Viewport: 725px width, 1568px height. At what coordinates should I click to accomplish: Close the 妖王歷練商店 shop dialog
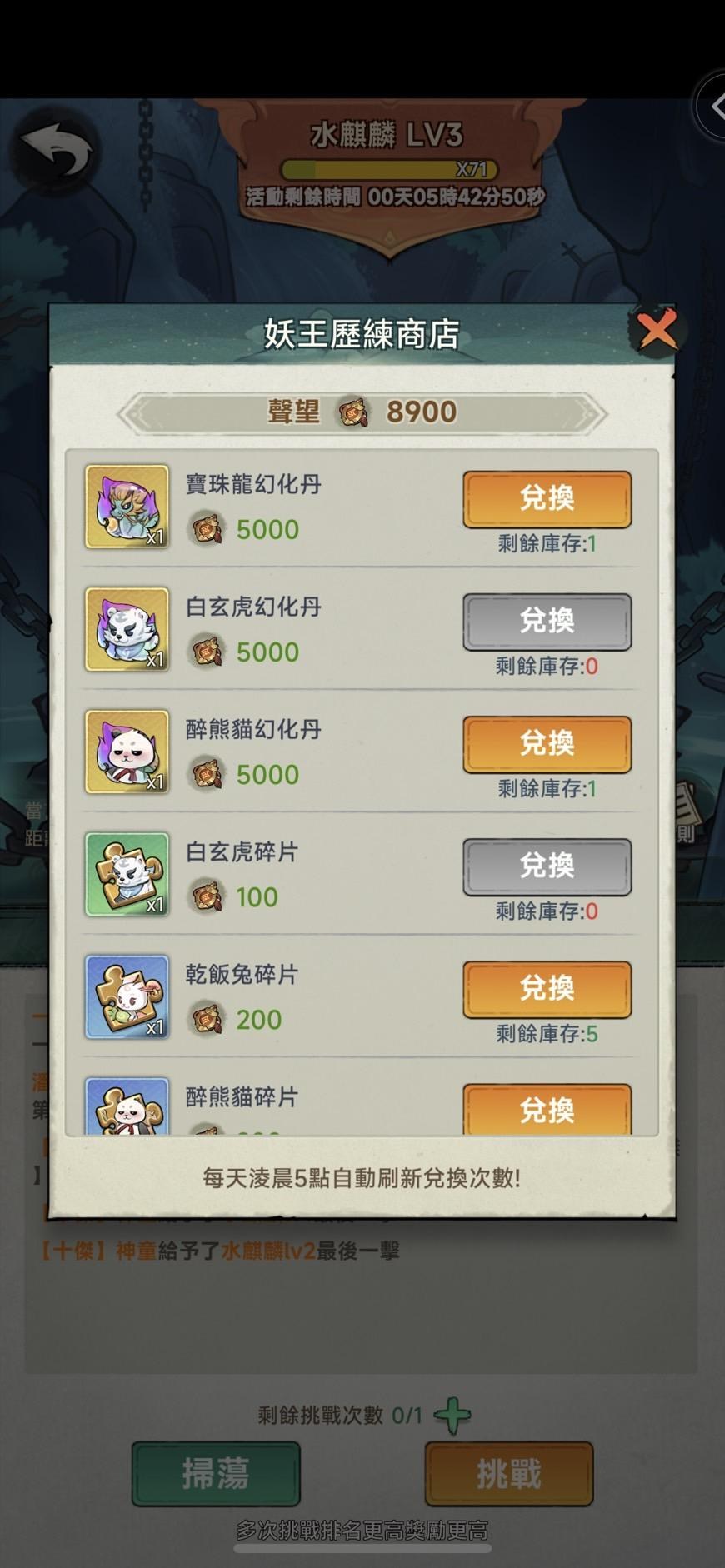coord(657,331)
